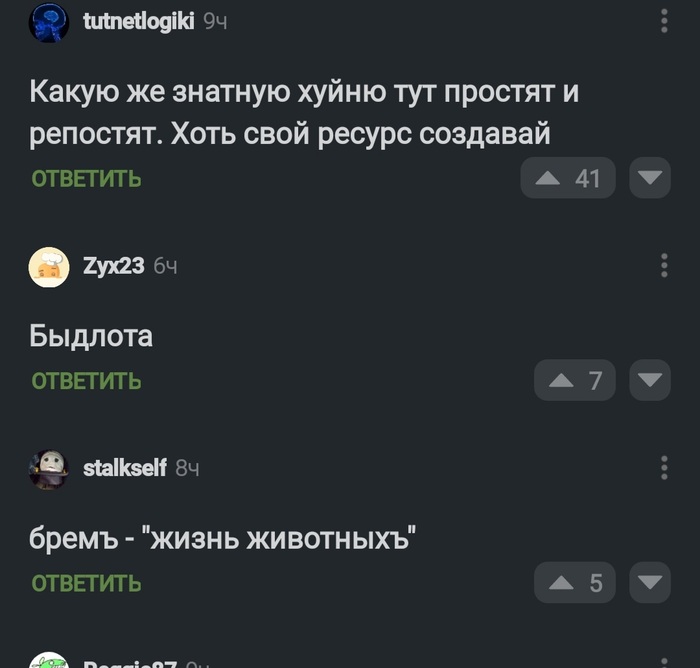Reply to Zyx23's comment
Image resolution: width=700 pixels, height=668 pixels.
pyautogui.click(x=86, y=381)
